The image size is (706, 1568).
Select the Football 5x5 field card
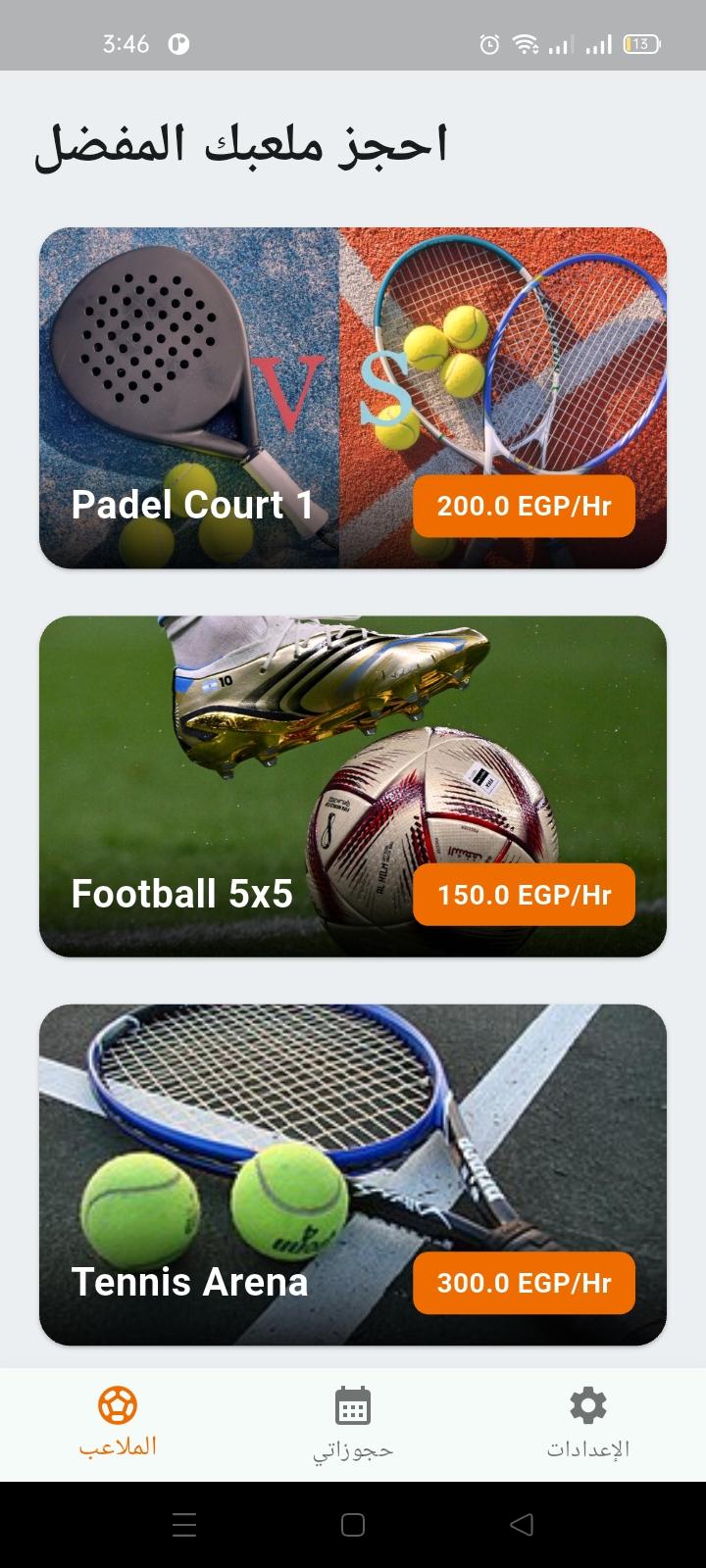(353, 786)
